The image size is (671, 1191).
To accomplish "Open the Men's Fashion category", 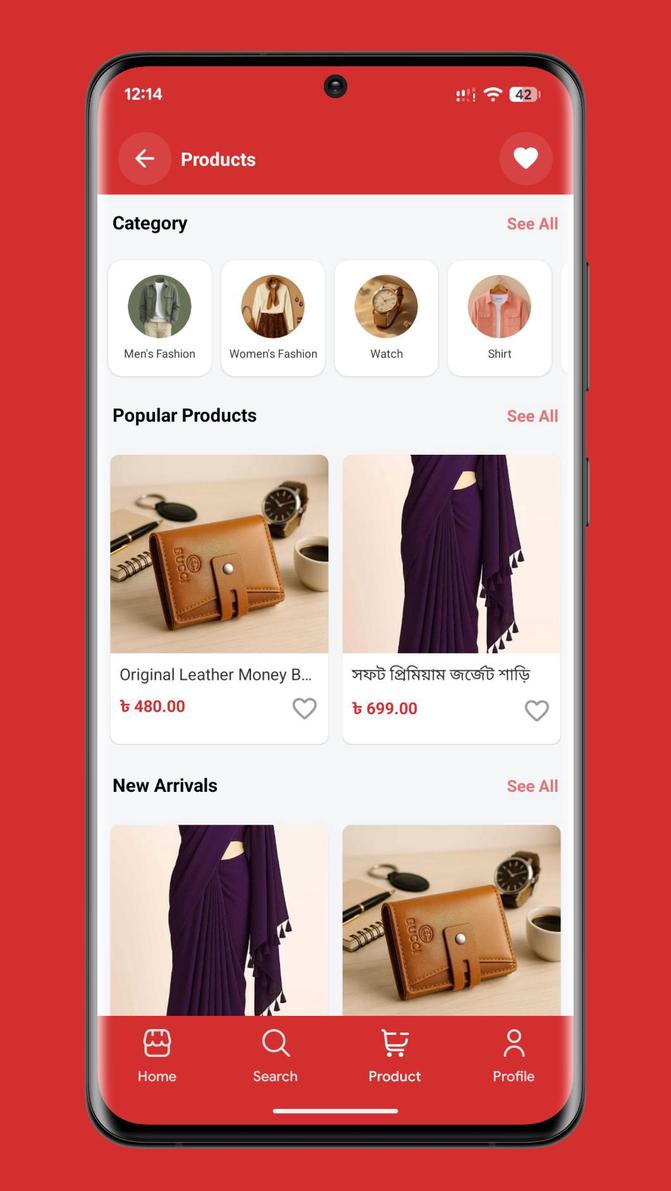I will click(x=160, y=318).
